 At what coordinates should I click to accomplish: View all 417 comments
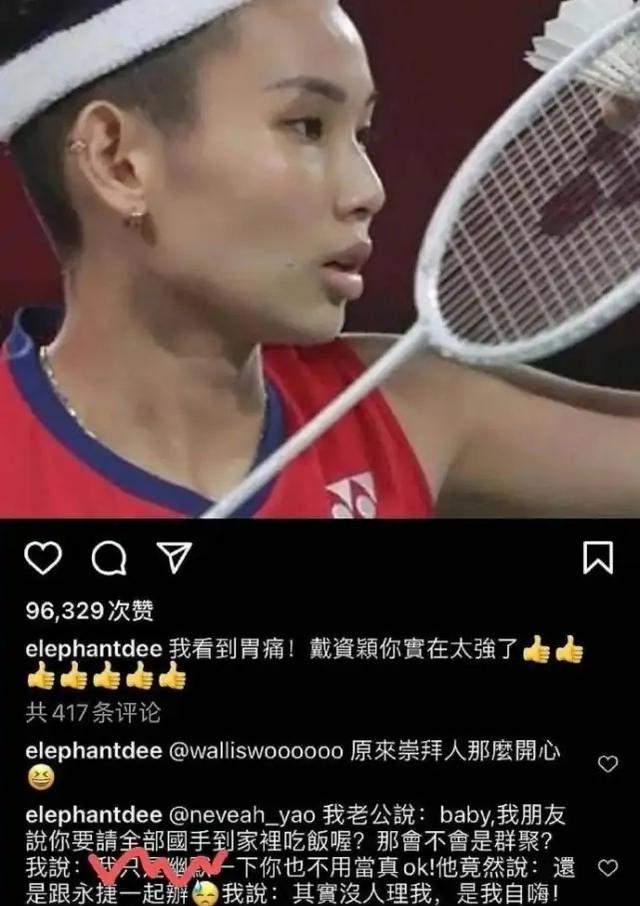[93, 712]
